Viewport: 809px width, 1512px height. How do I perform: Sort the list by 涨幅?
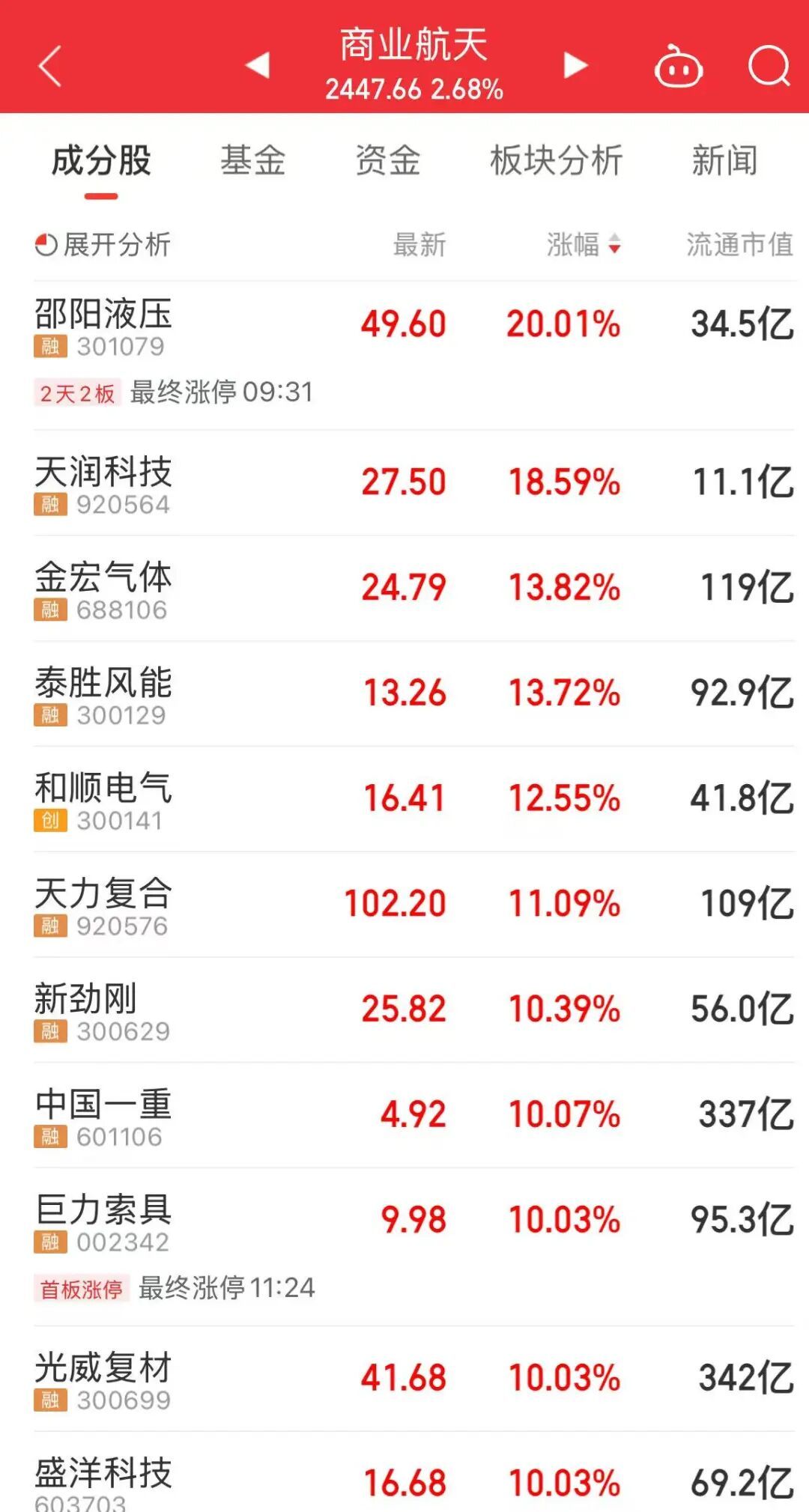tap(584, 245)
